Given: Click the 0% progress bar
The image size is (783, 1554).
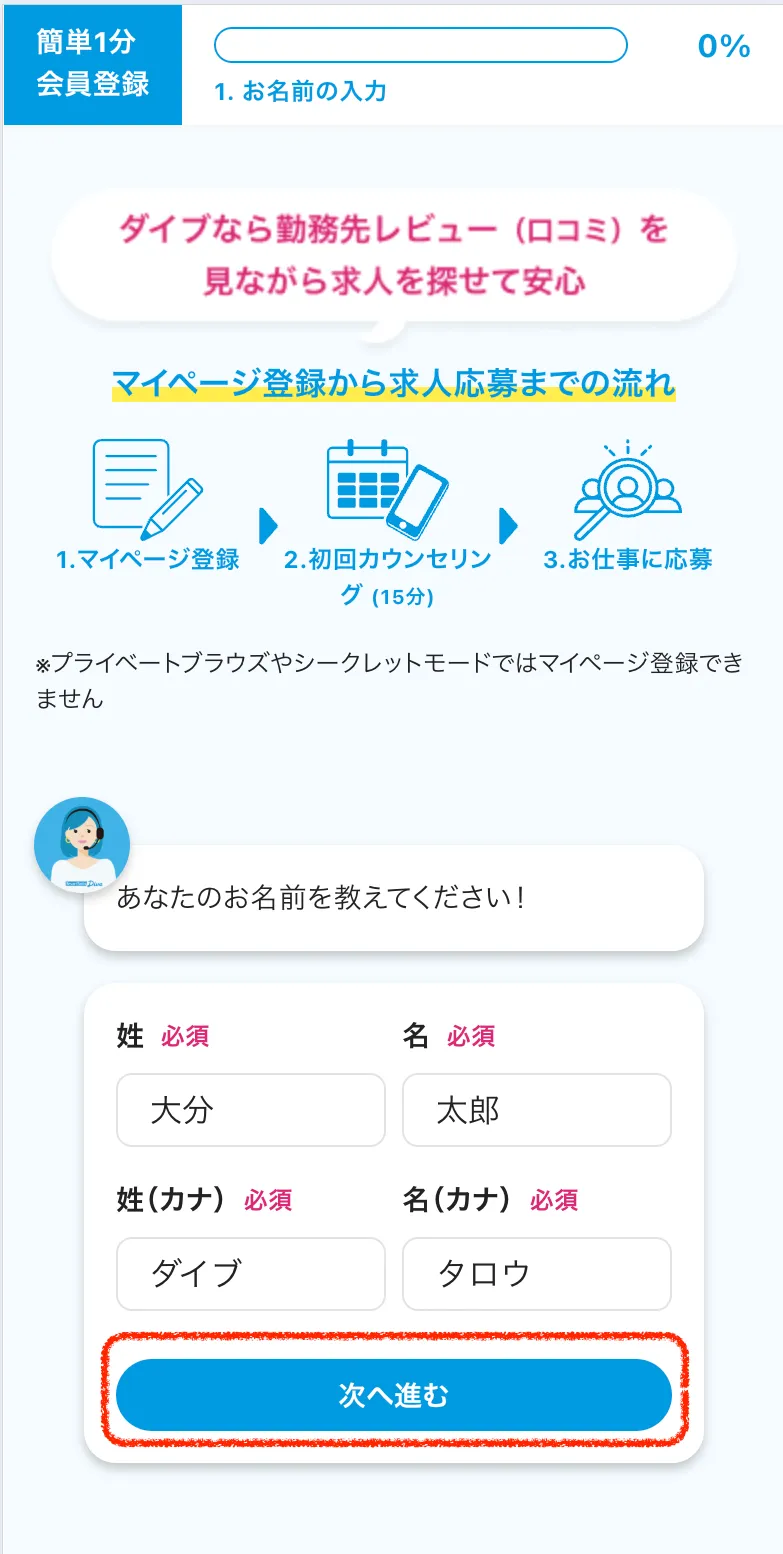Looking at the screenshot, I should (420, 45).
